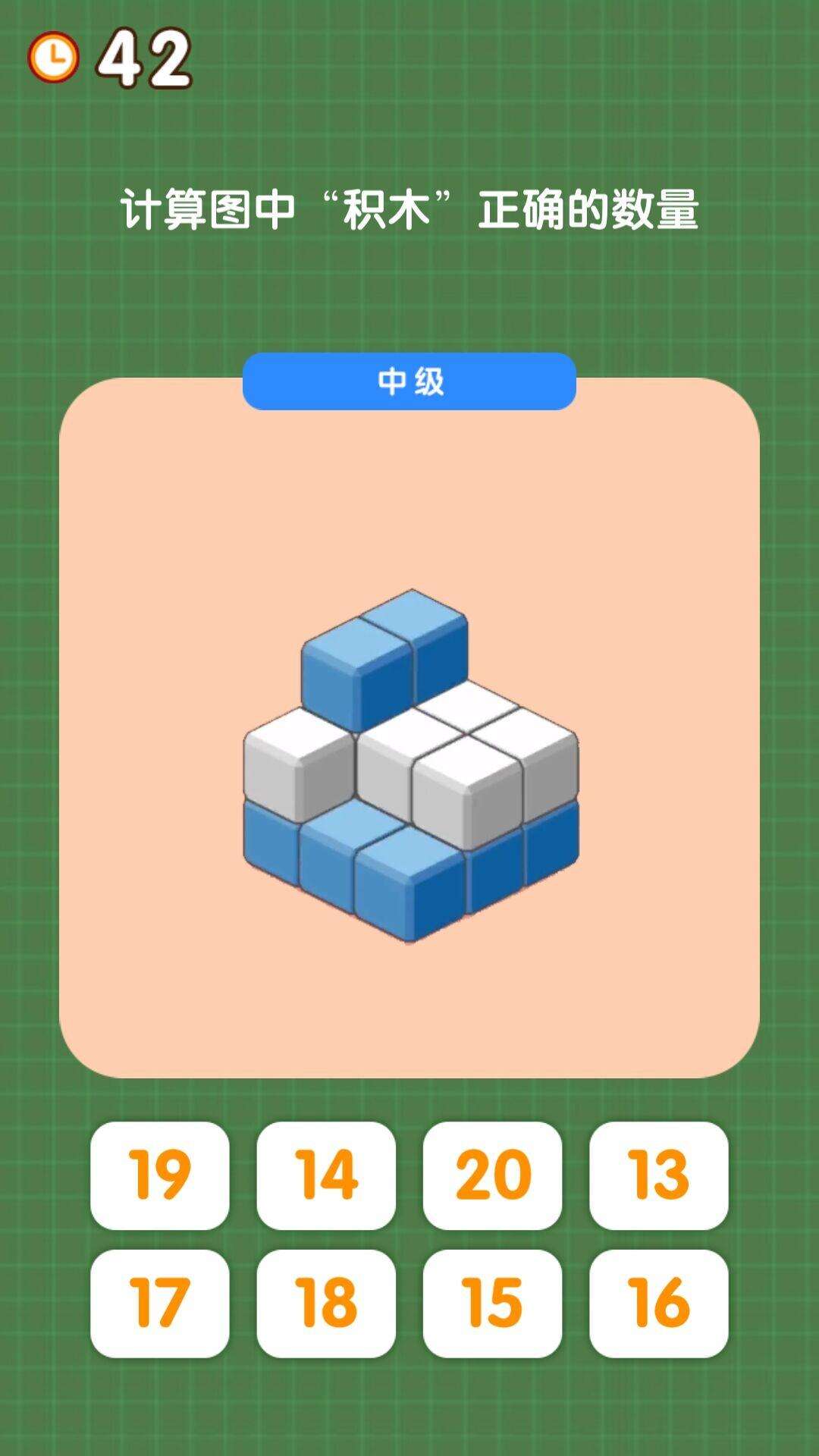Viewport: 819px width, 1456px height.
Task: Tap the 16 answer button
Action: coord(658,1304)
